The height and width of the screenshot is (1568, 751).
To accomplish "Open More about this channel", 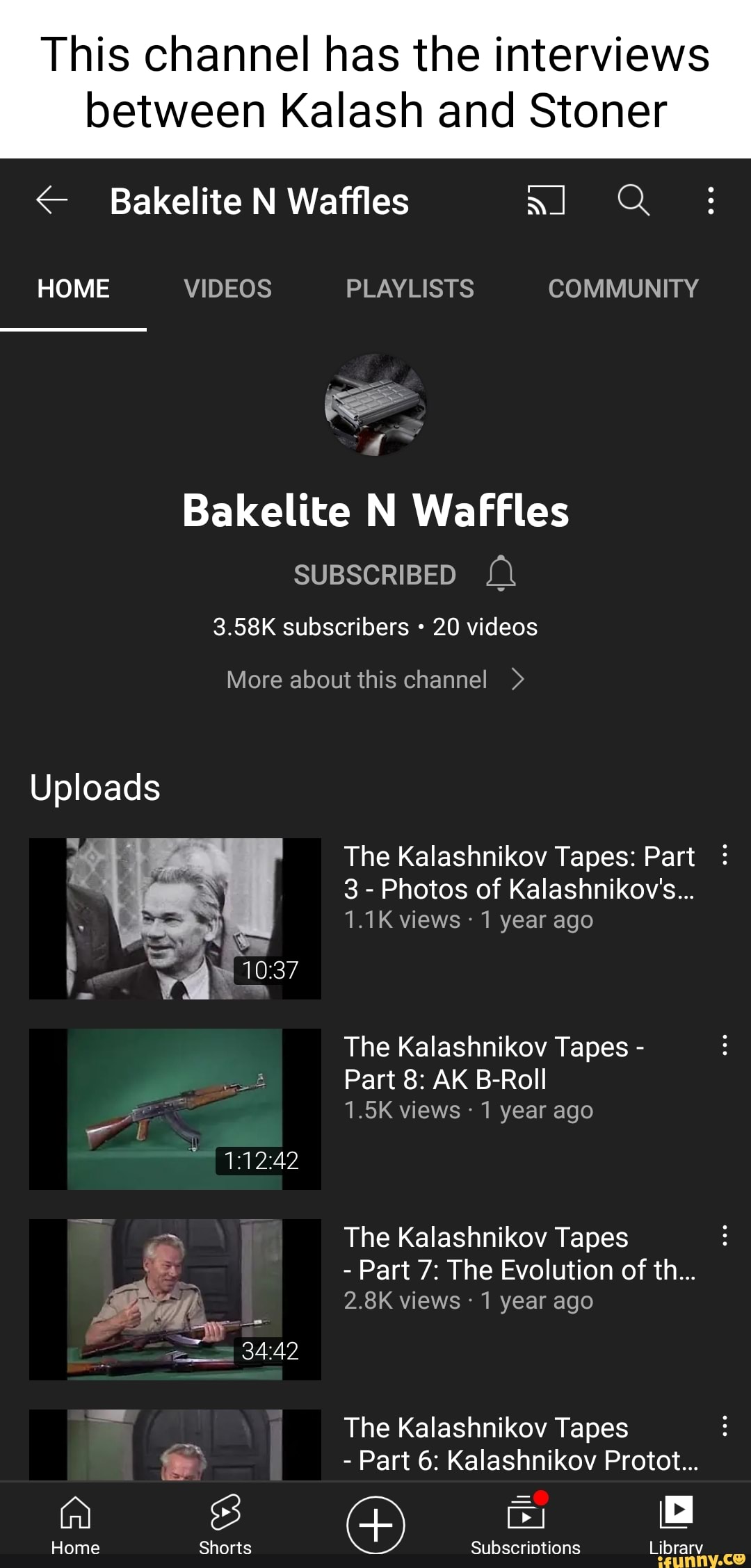I will coord(375,679).
